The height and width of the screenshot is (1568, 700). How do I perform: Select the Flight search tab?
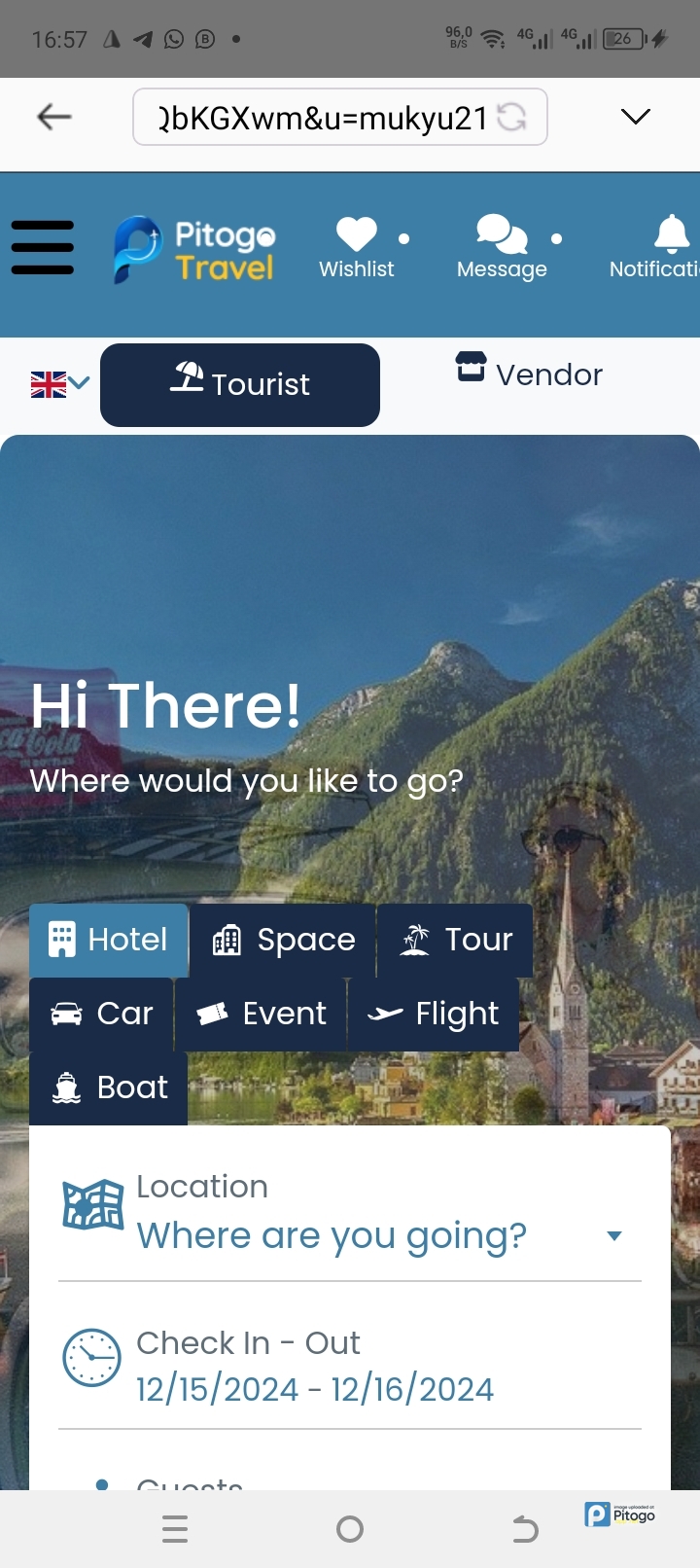[433, 1014]
